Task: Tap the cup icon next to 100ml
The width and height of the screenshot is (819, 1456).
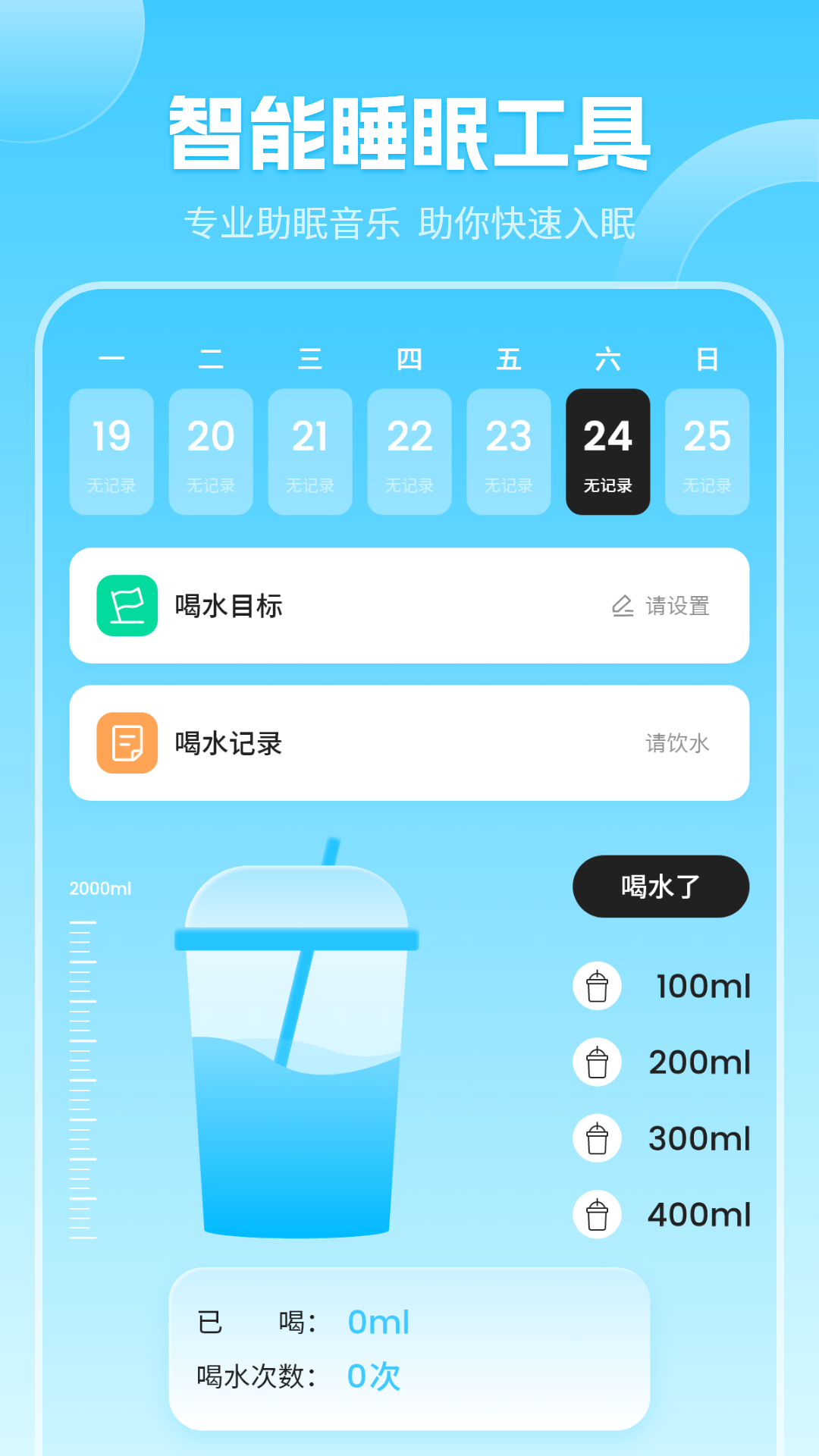Action: 597,987
